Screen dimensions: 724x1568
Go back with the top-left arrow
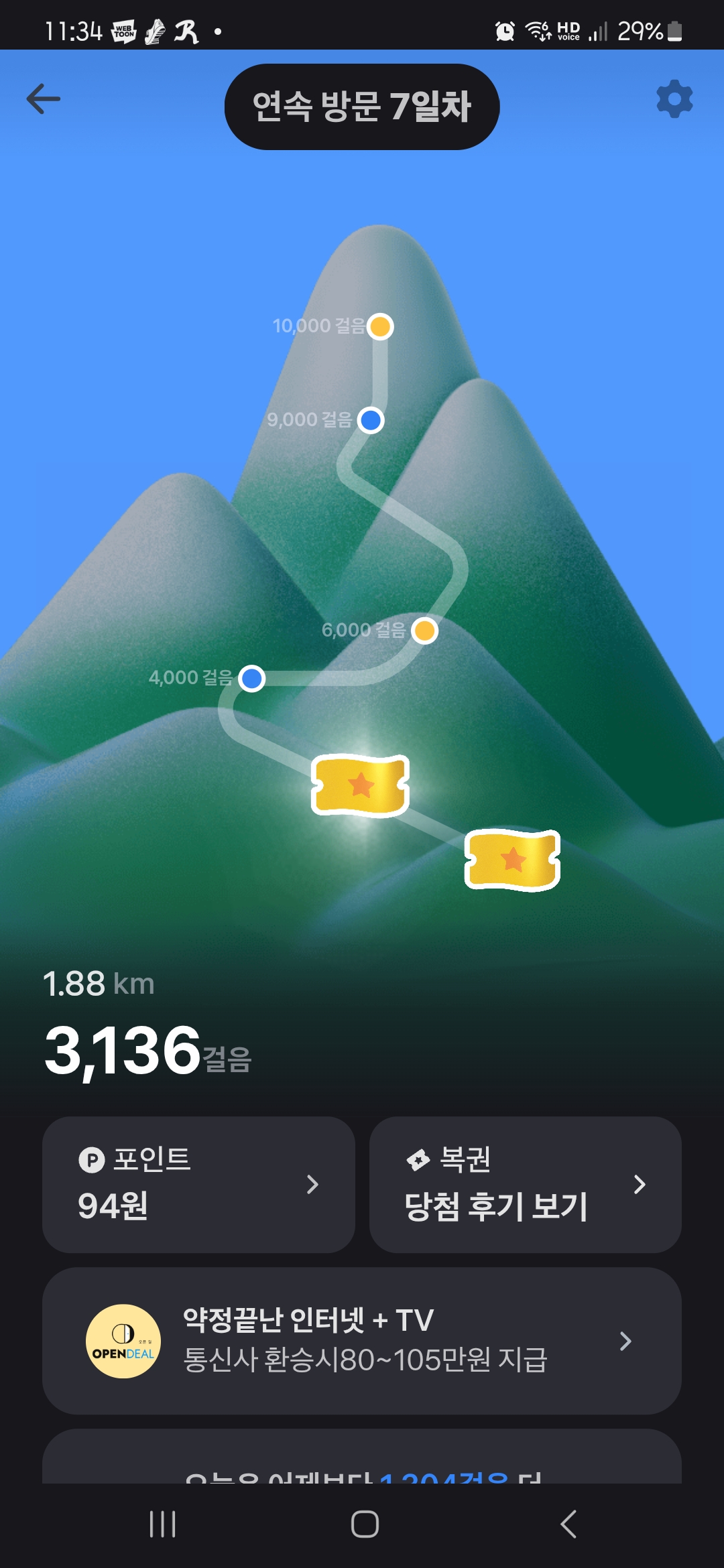(x=44, y=99)
